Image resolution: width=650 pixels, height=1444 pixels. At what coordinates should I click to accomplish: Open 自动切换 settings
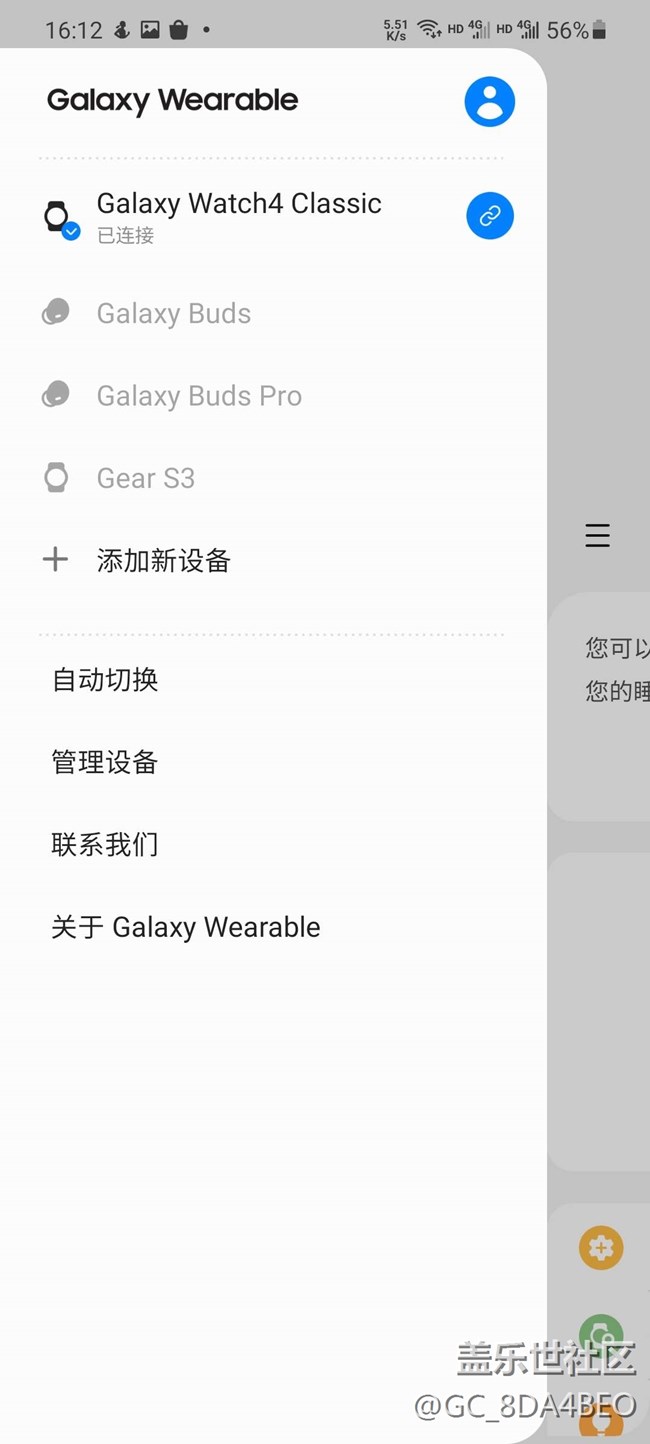[x=272, y=680]
